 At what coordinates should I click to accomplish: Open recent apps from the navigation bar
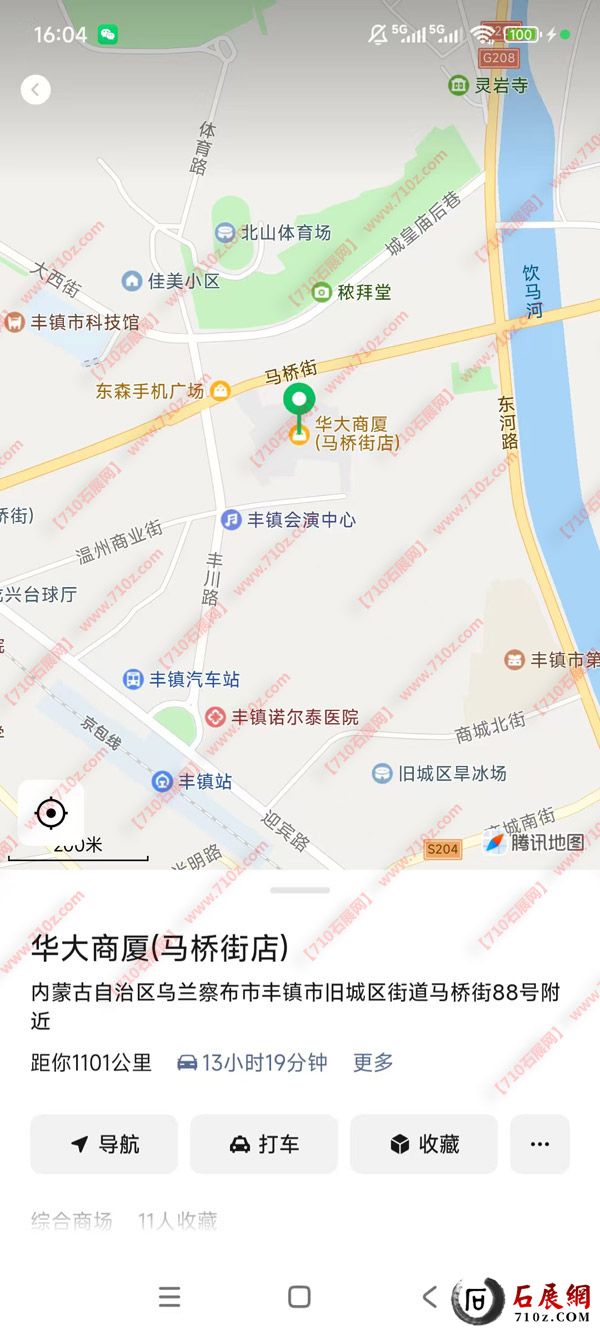pyautogui.click(x=170, y=1297)
